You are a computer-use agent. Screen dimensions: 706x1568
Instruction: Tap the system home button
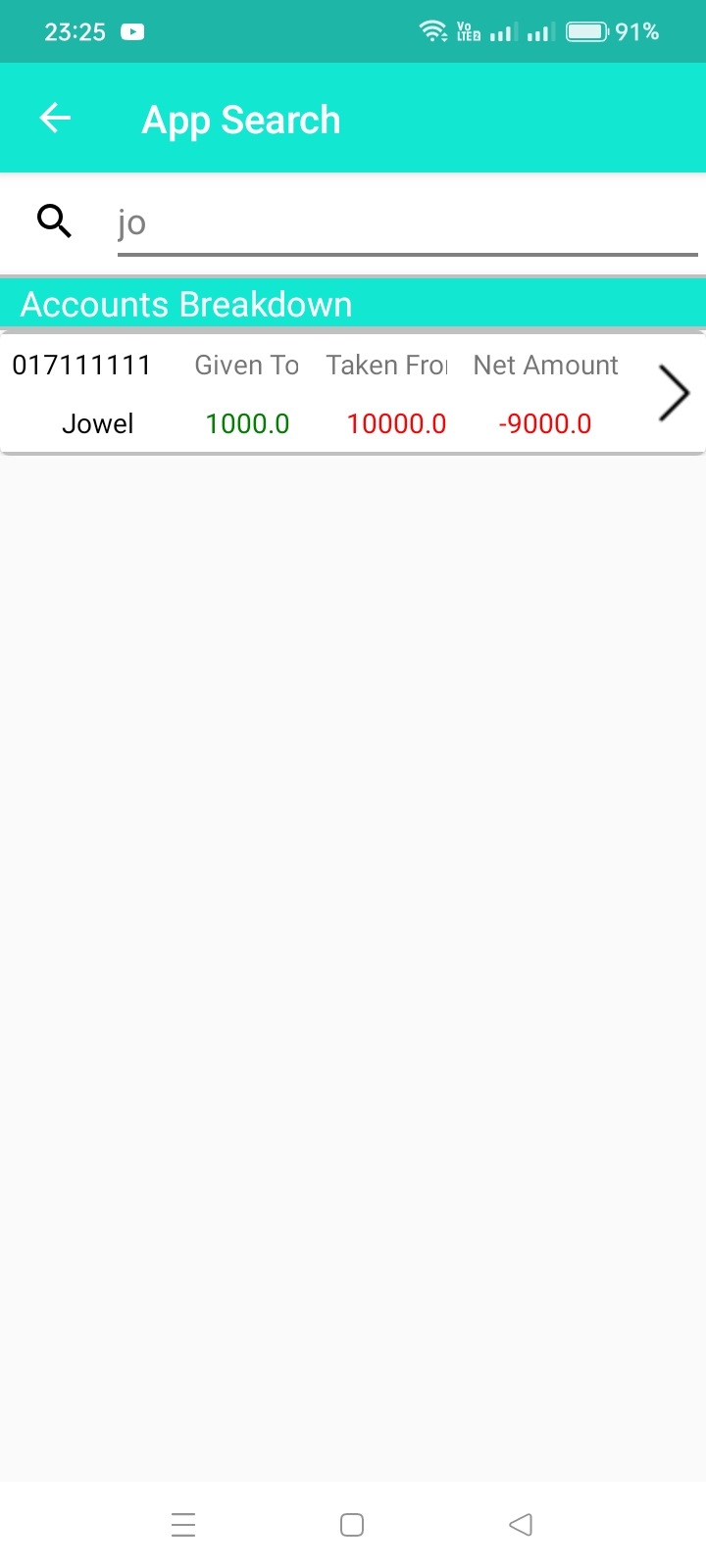(352, 1525)
